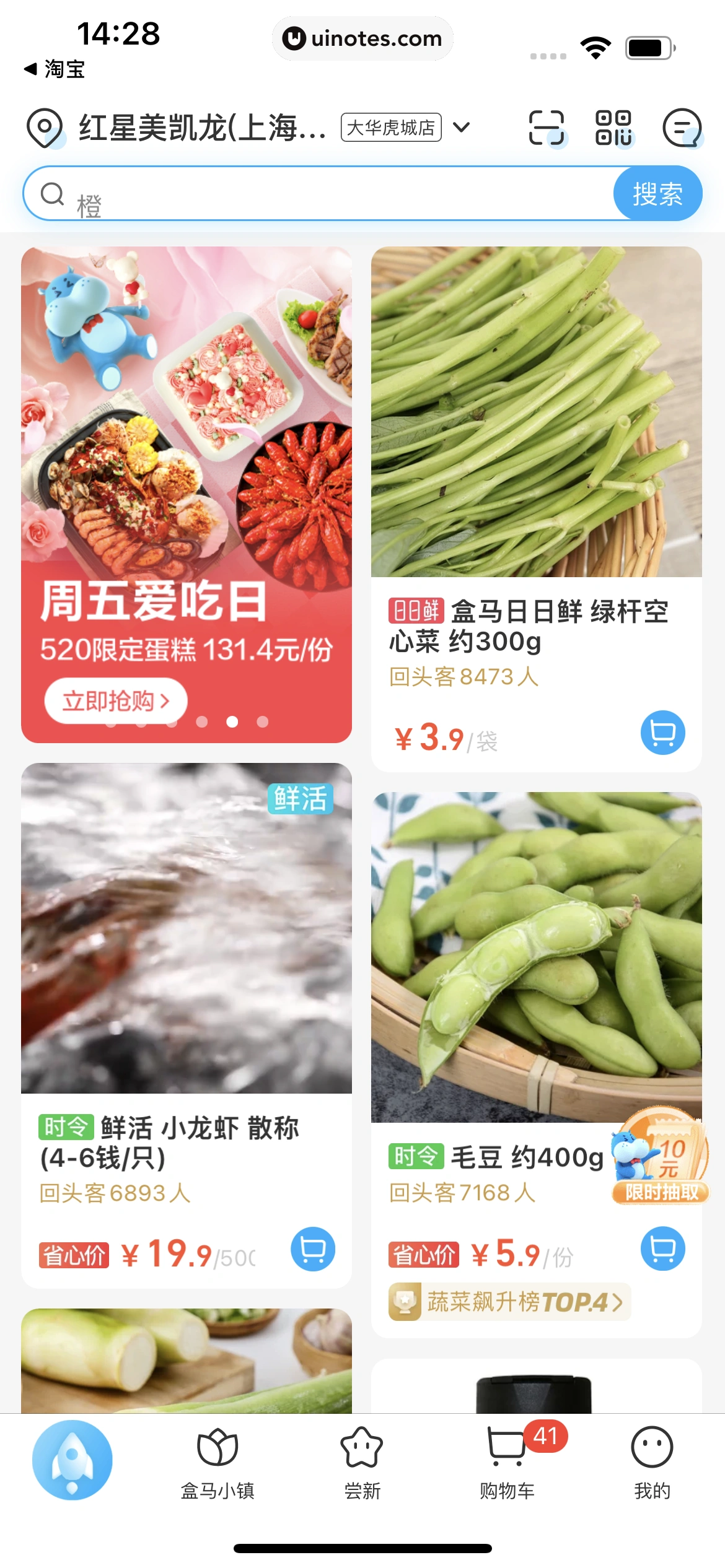
Task: Tap the rocket home icon in bottom nav
Action: pyautogui.click(x=74, y=1458)
